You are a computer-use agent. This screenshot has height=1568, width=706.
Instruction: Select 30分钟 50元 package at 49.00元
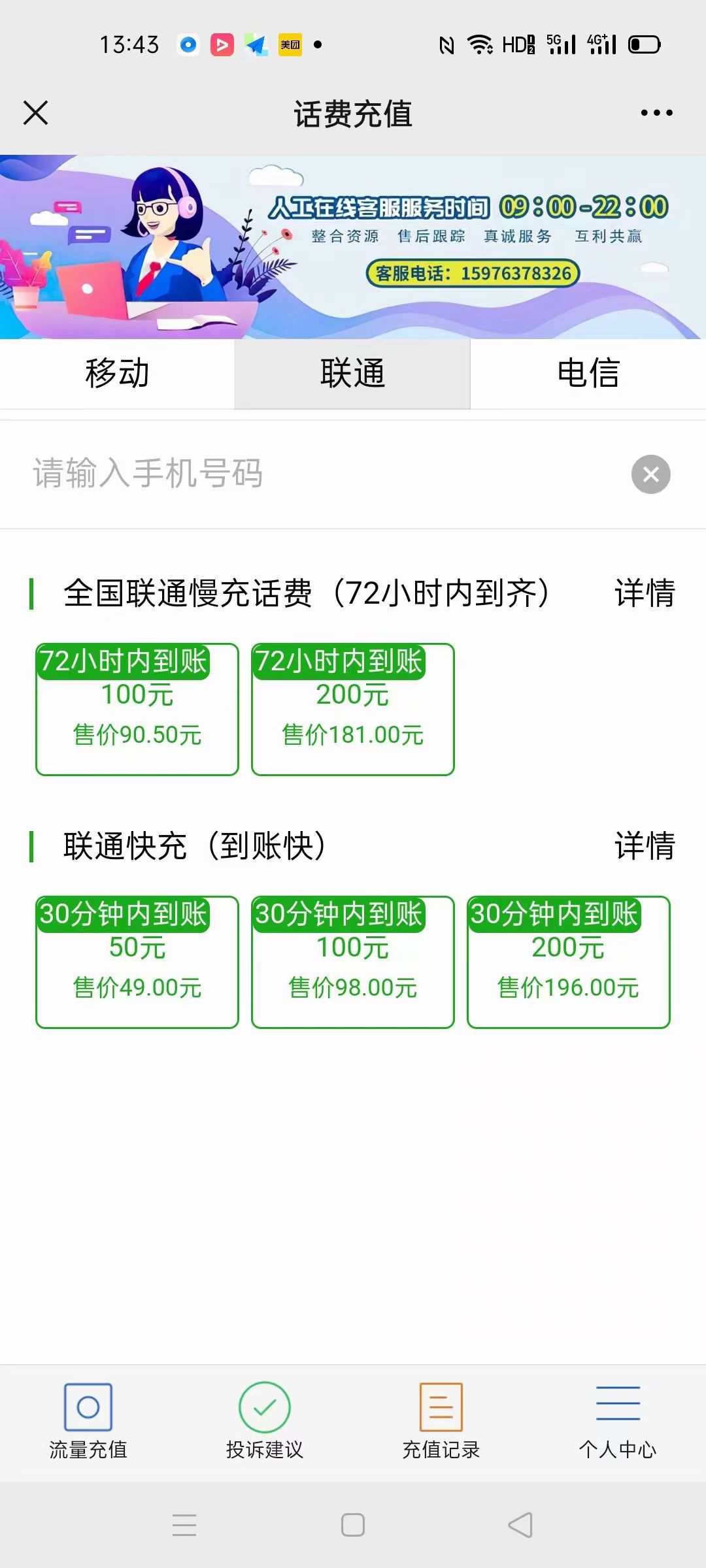[x=137, y=962]
